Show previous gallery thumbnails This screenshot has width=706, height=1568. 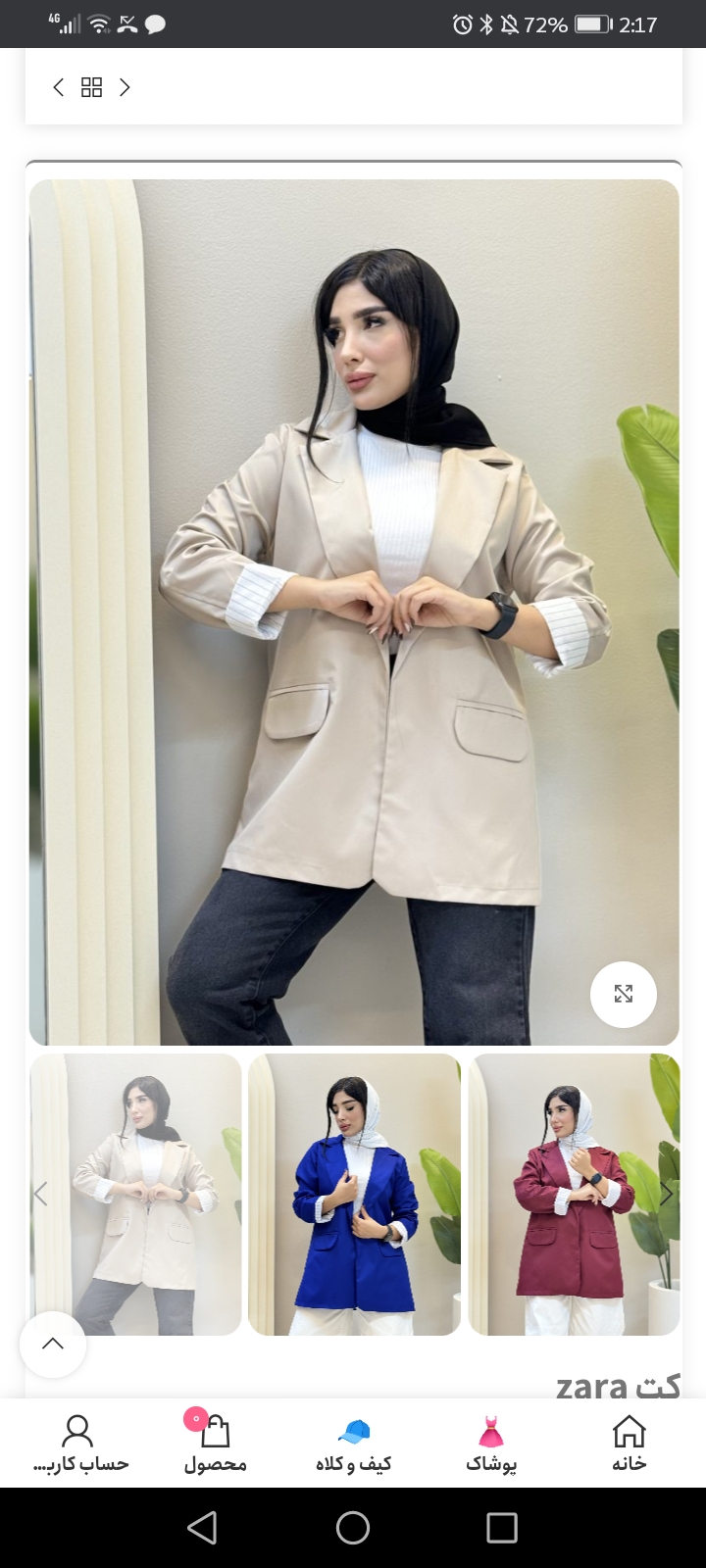click(41, 1194)
